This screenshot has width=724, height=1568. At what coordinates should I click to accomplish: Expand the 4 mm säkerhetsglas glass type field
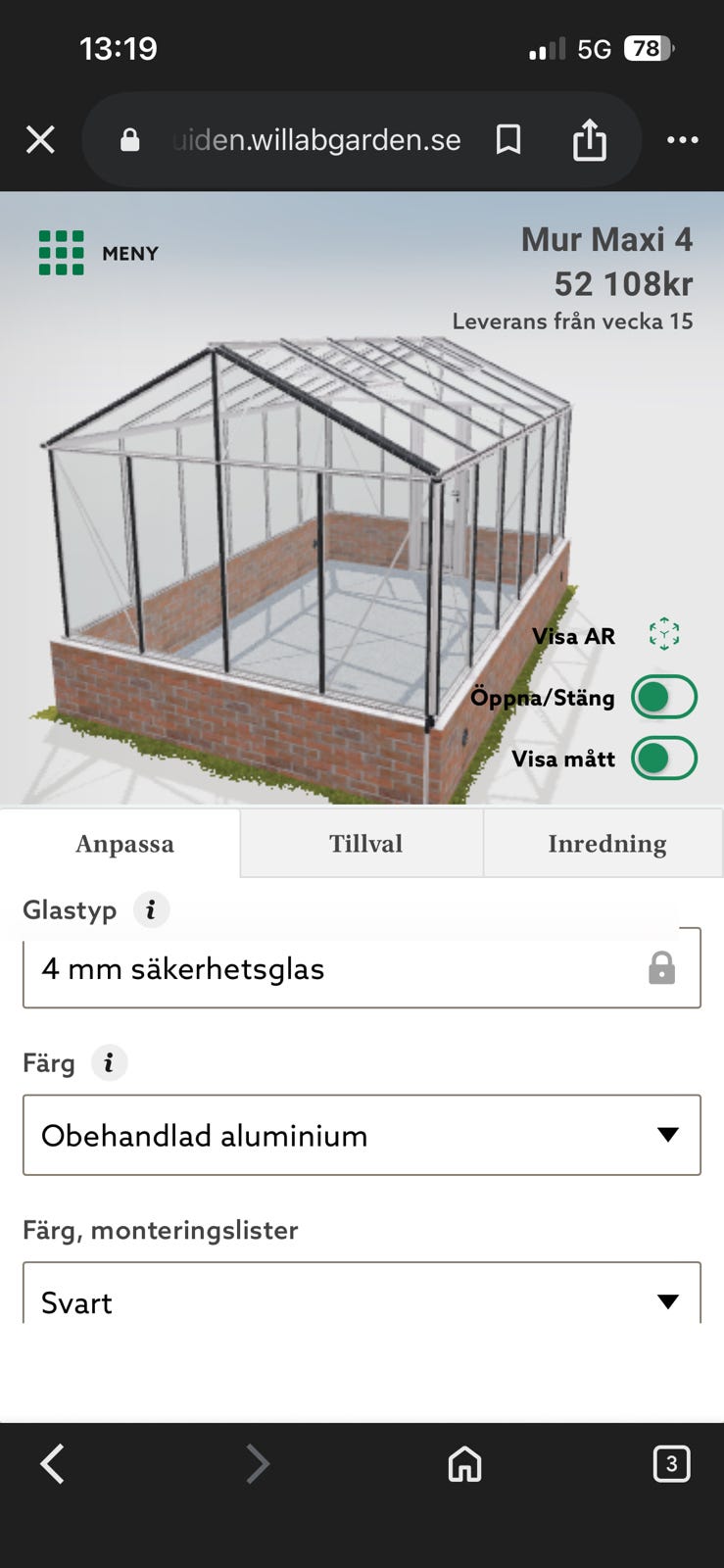point(362,968)
